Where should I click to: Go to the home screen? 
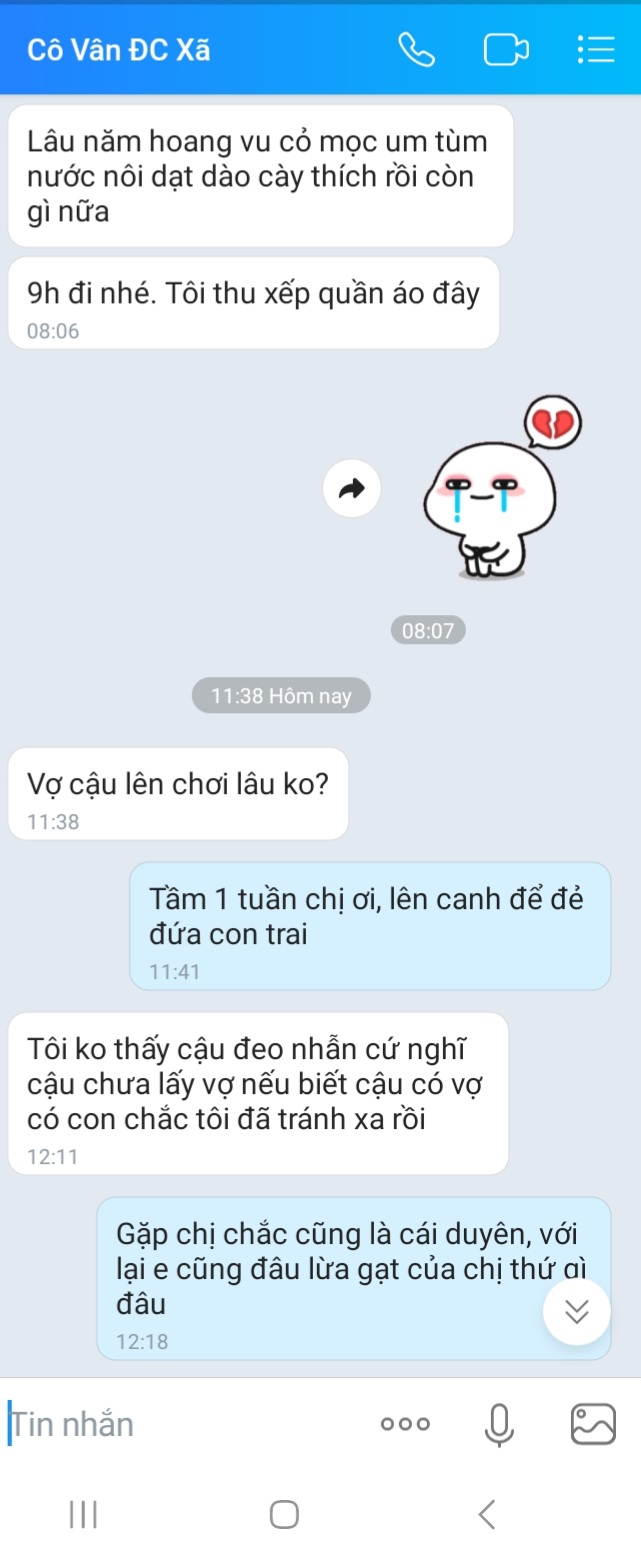(x=284, y=1514)
